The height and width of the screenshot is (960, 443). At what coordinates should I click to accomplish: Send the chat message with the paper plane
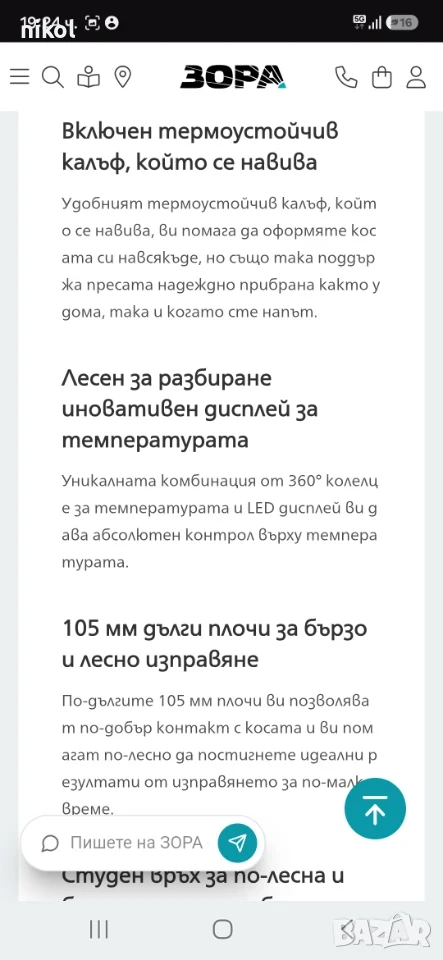point(237,843)
